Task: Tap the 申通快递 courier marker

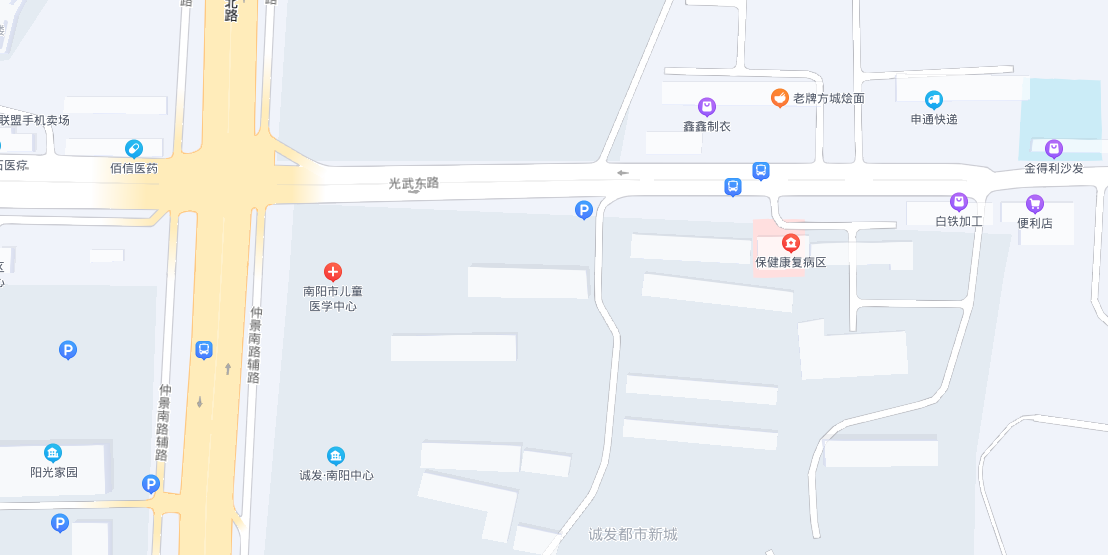Action: point(934,99)
